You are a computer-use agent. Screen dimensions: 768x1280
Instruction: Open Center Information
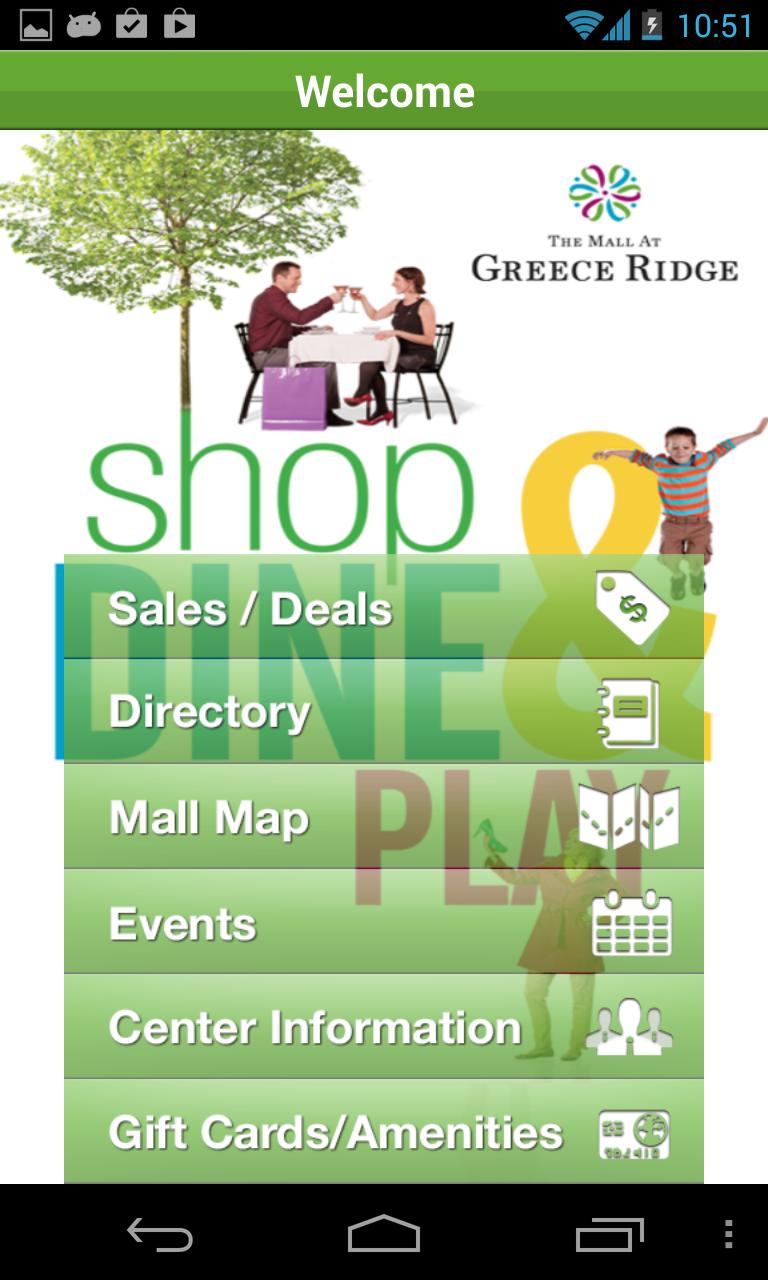(383, 1027)
